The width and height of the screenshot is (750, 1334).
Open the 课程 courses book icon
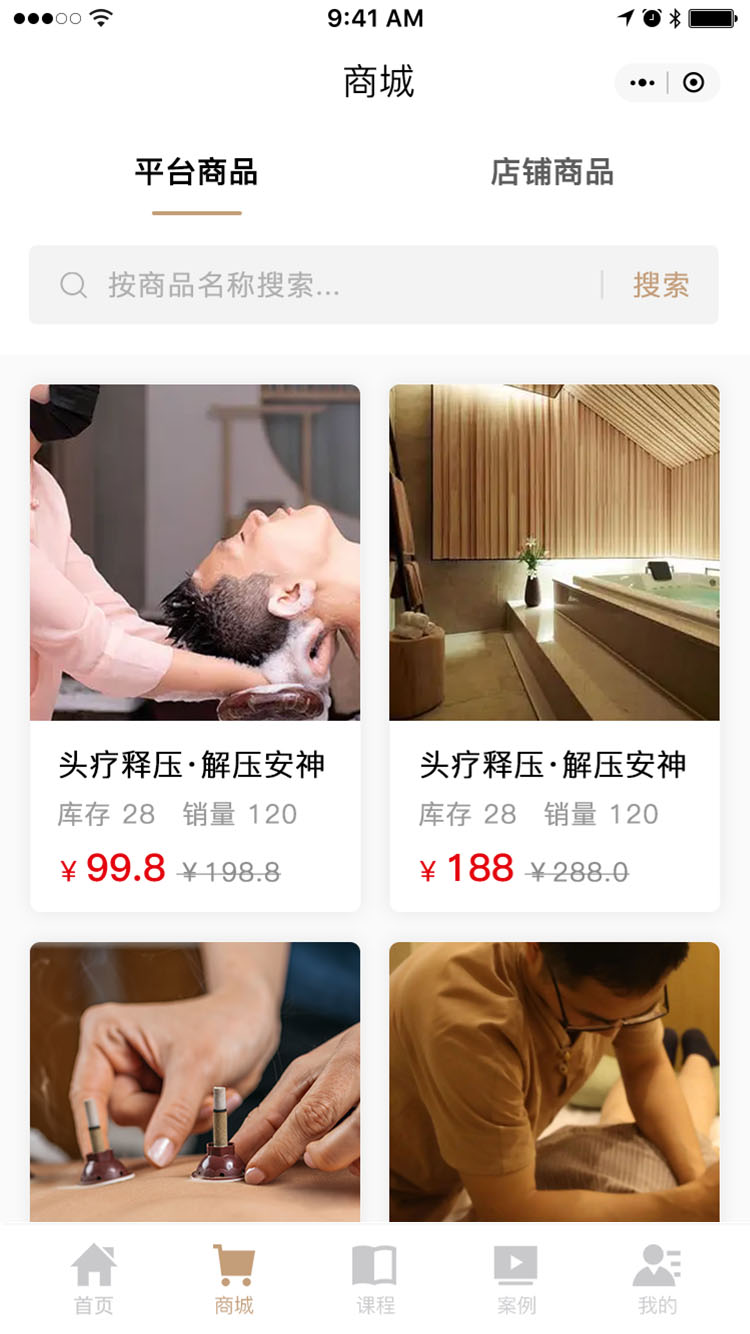(x=375, y=1263)
